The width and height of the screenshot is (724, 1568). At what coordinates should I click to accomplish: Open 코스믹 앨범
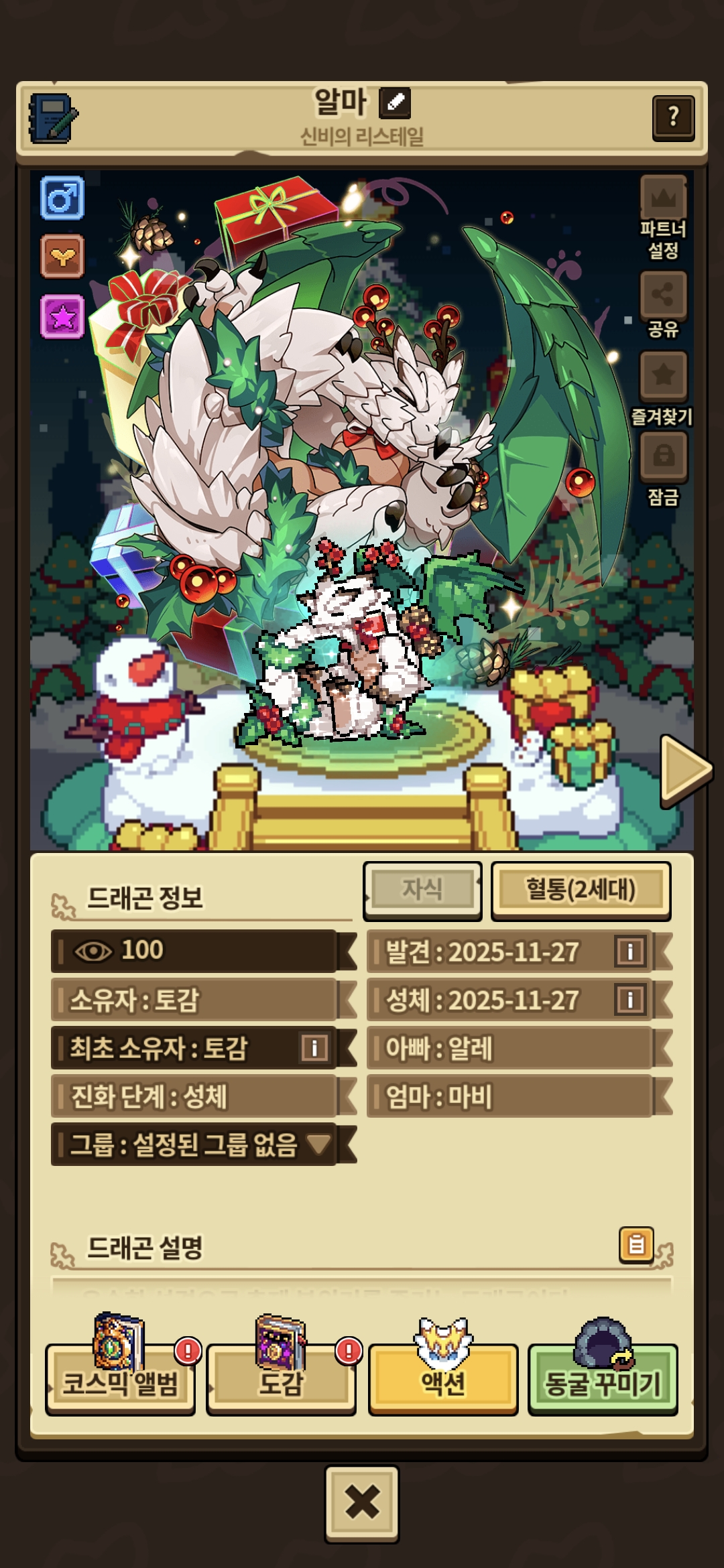tap(121, 1382)
